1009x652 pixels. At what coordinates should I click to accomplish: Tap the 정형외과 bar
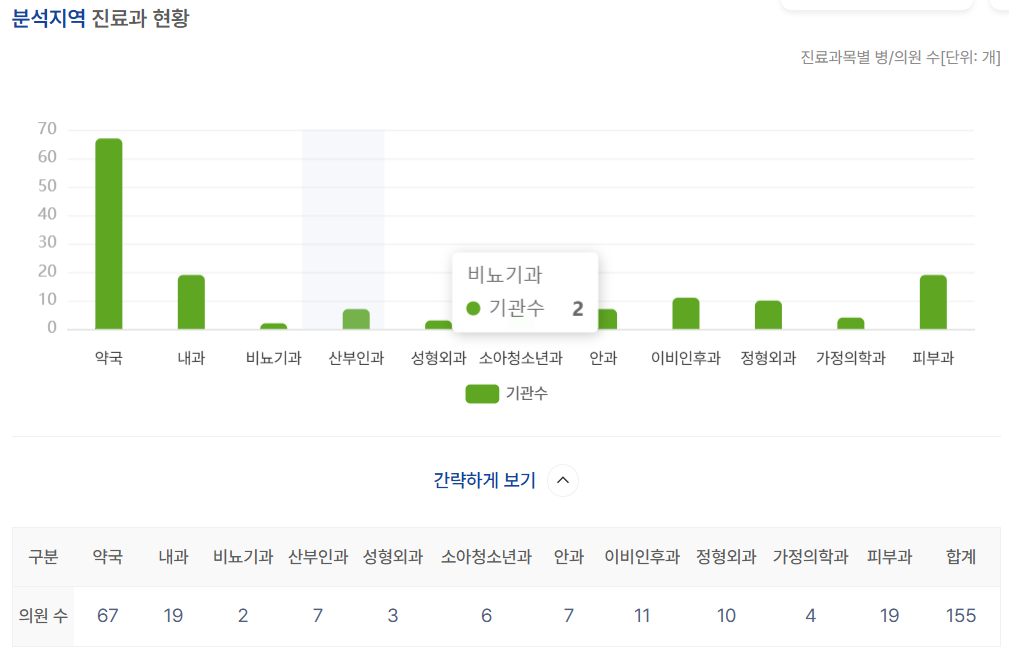pos(768,315)
